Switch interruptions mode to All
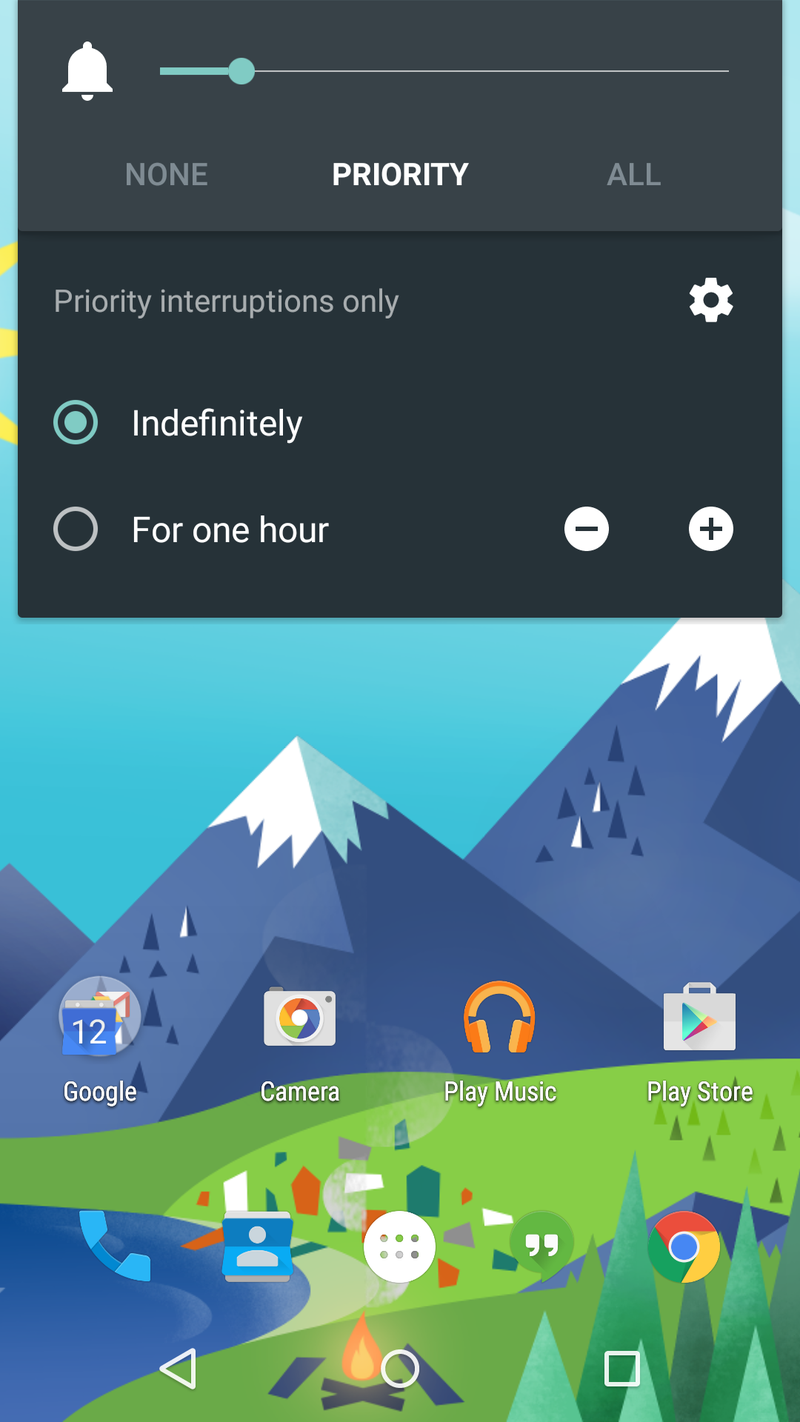This screenshot has height=1422, width=800. coord(634,174)
